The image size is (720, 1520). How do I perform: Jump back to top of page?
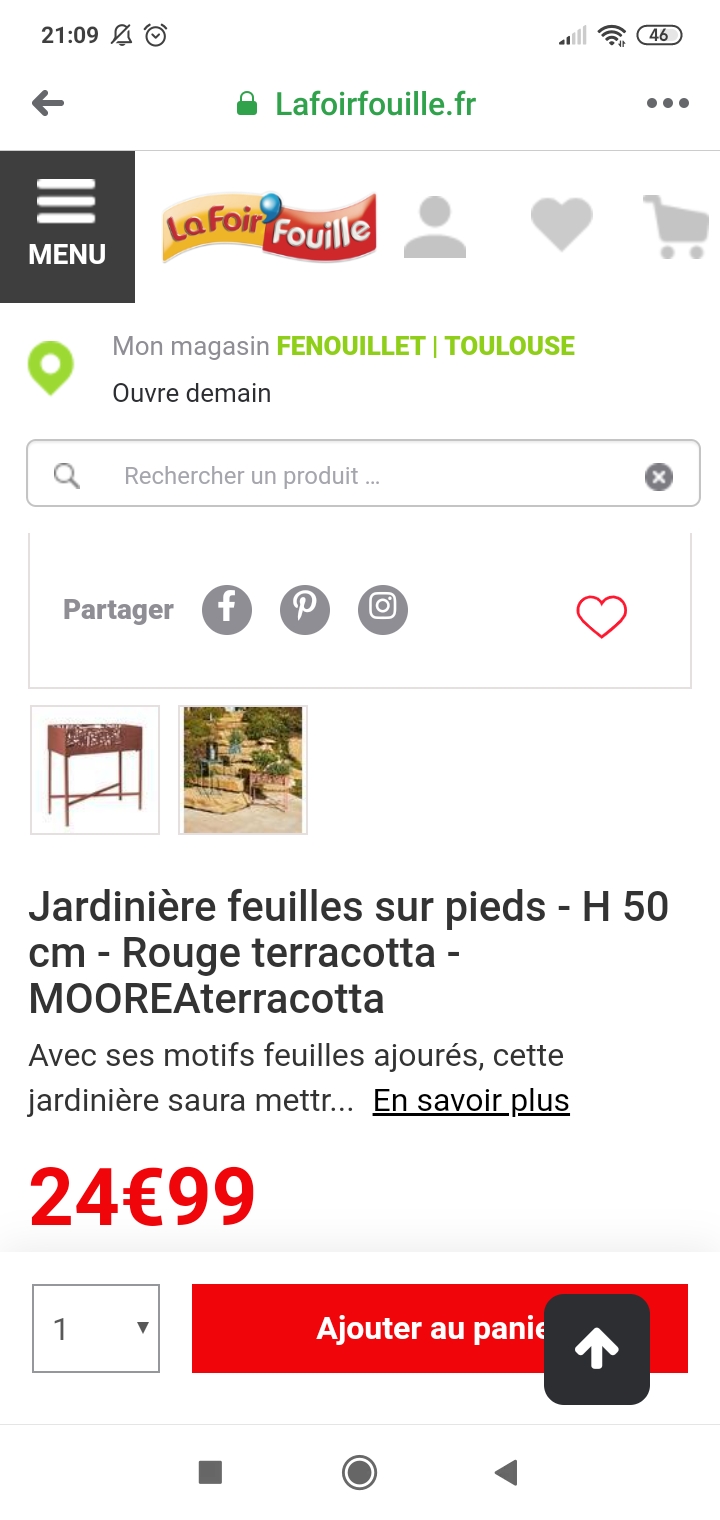pos(597,1350)
